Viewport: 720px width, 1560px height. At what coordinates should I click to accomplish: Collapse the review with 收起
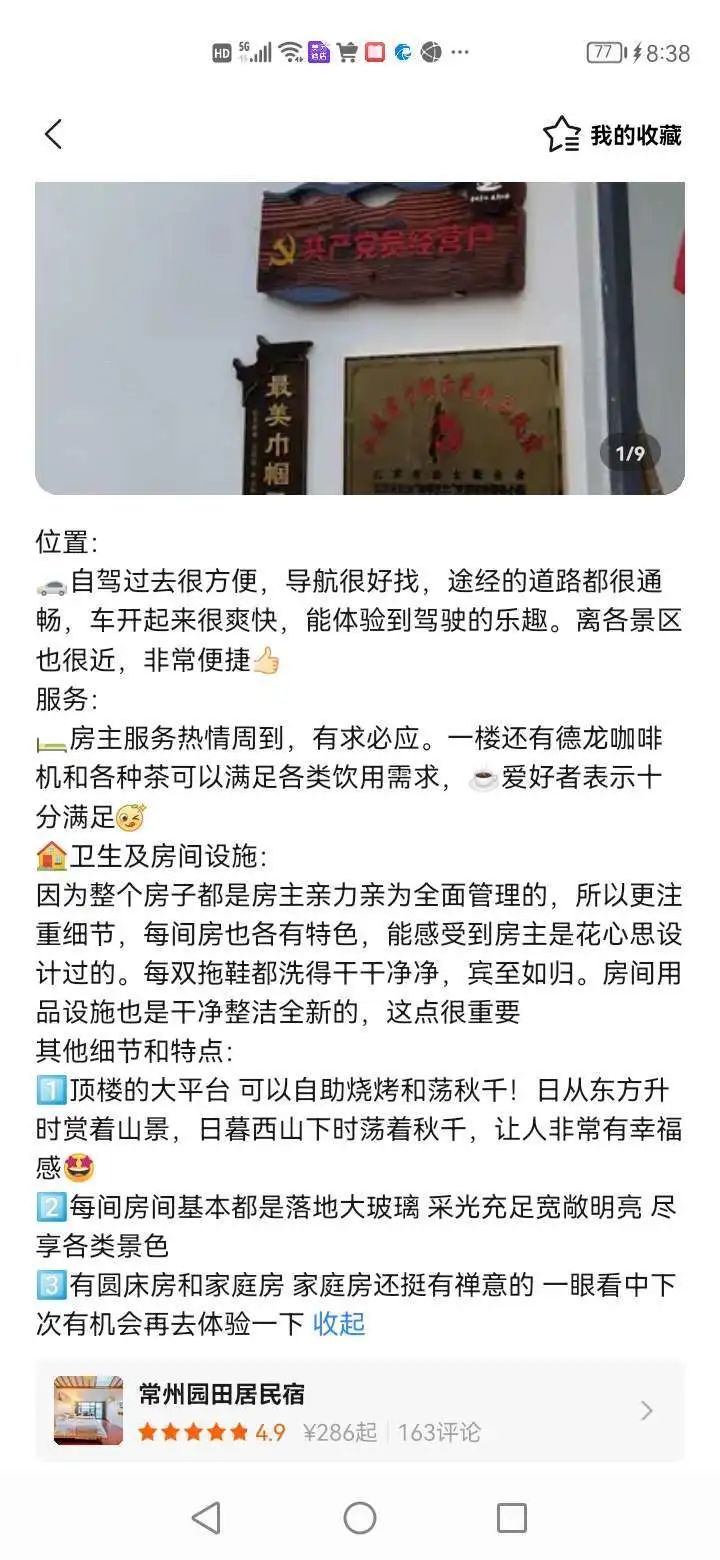[339, 1324]
